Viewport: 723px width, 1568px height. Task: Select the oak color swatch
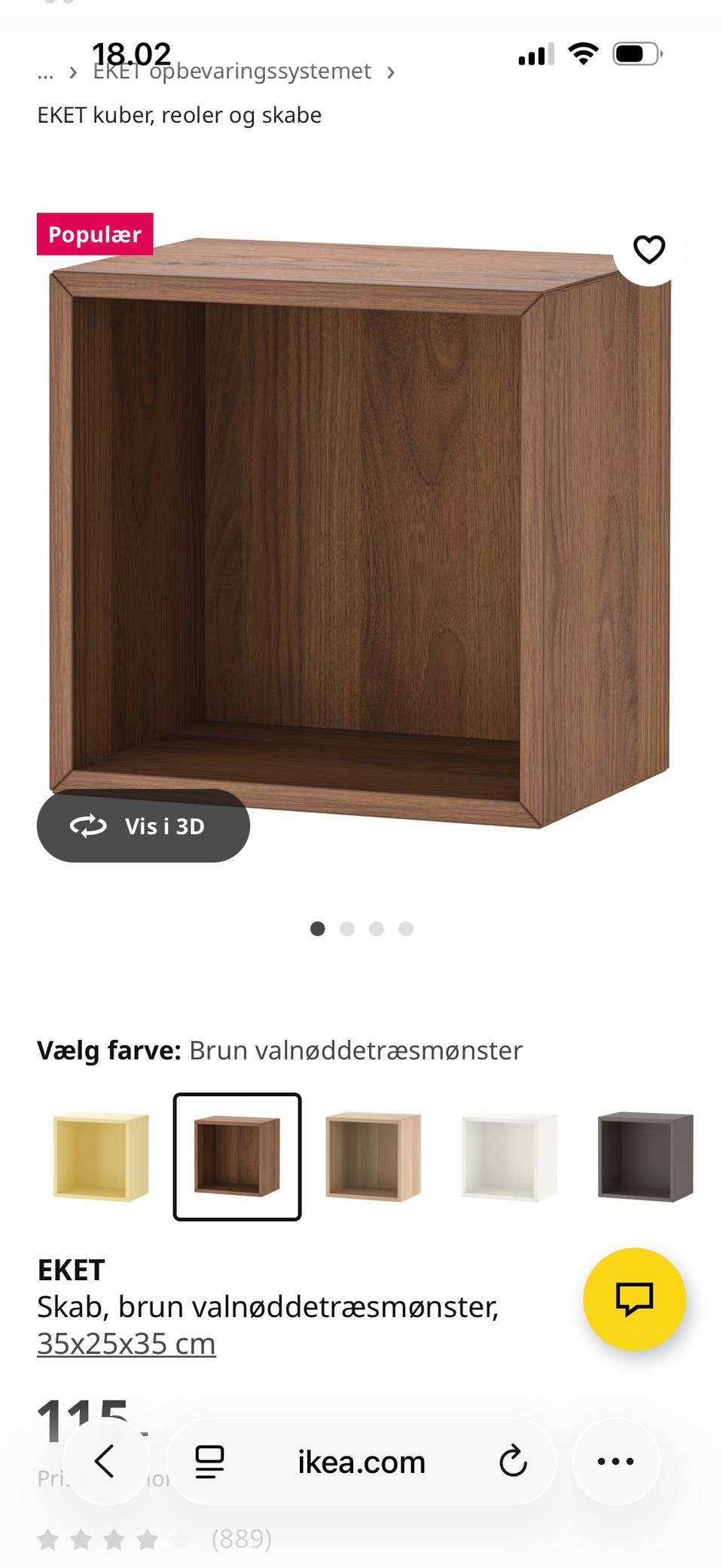373,1158
